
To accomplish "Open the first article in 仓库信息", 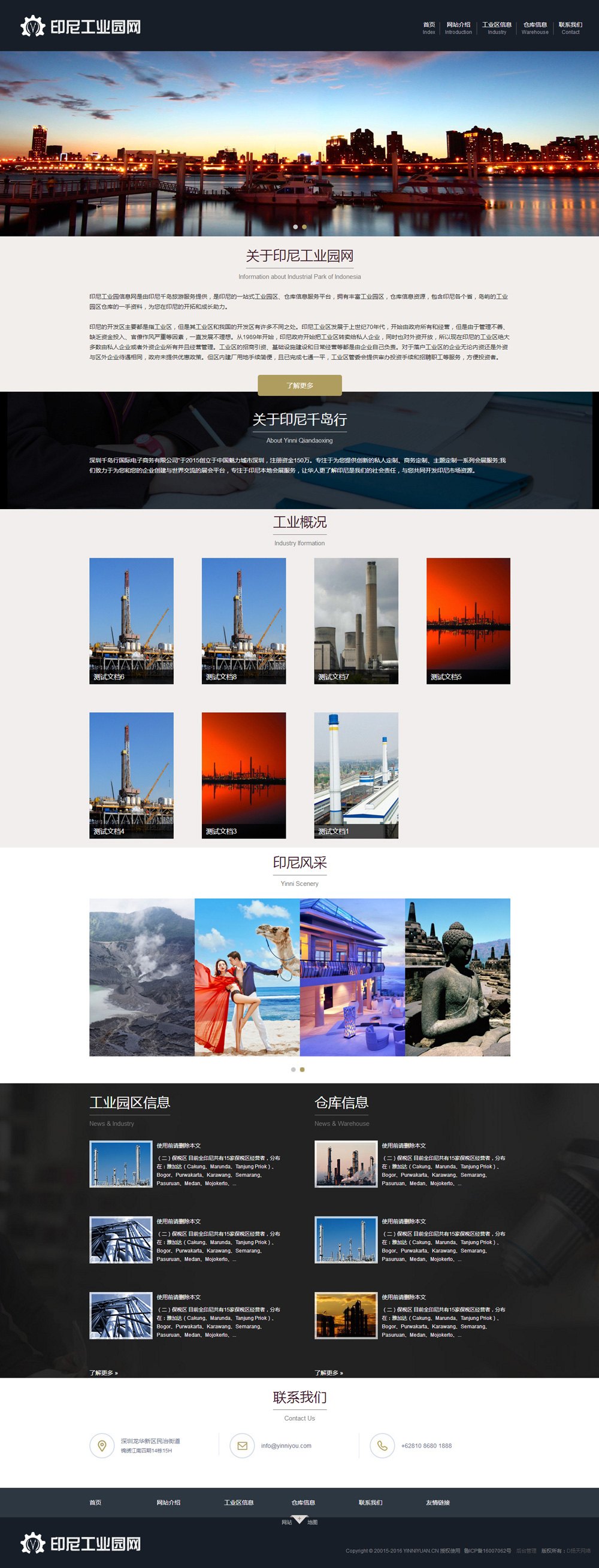I will coord(404,1146).
